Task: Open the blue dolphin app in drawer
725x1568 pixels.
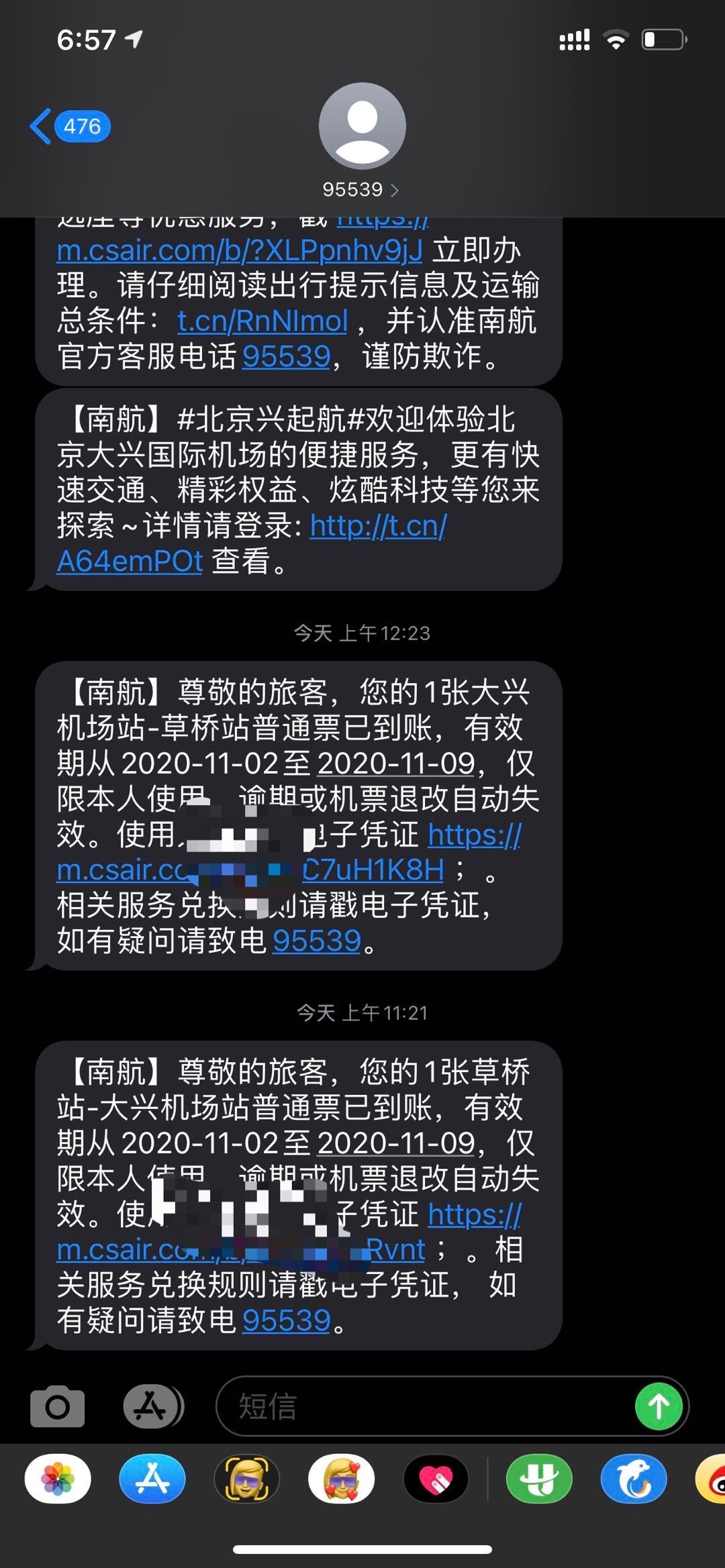Action: [633, 1479]
